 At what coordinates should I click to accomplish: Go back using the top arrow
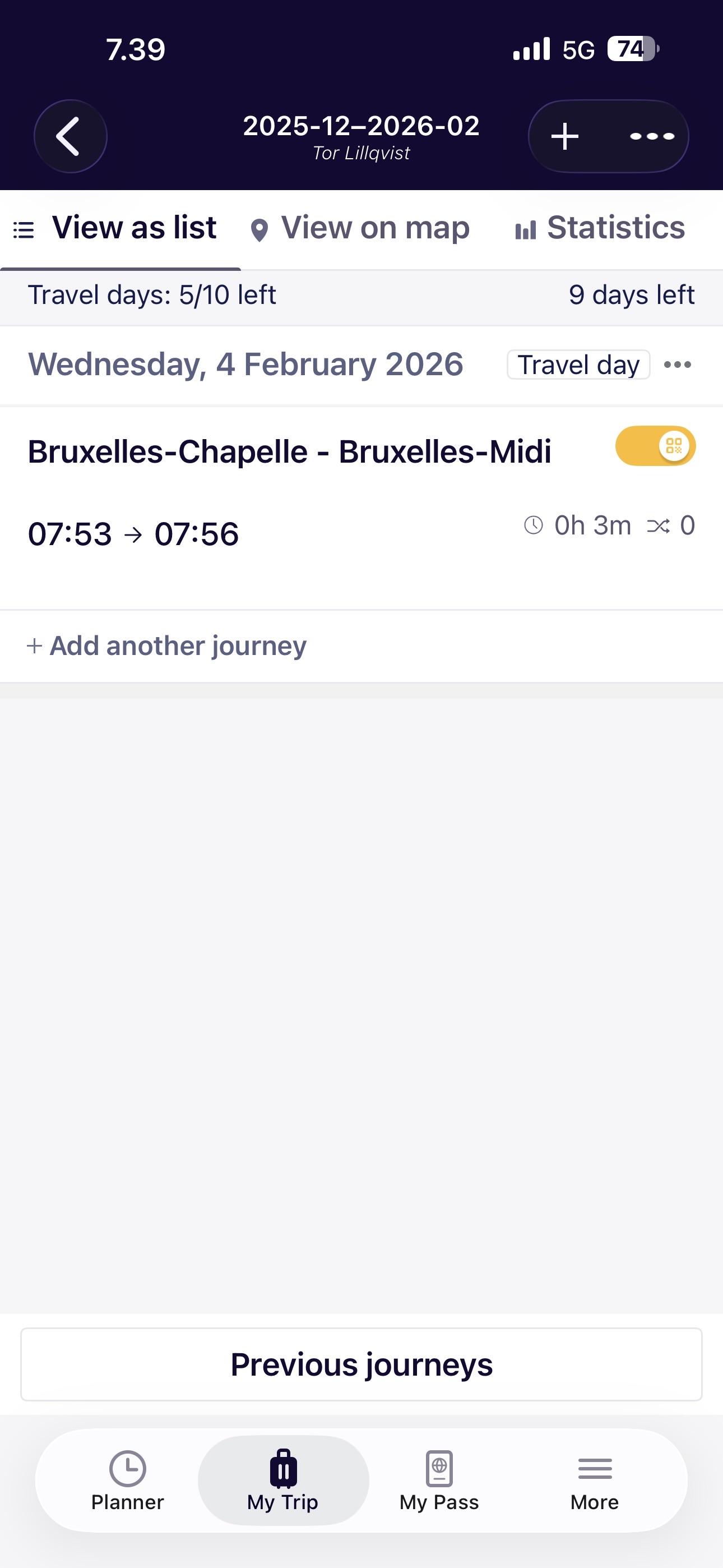[70, 136]
